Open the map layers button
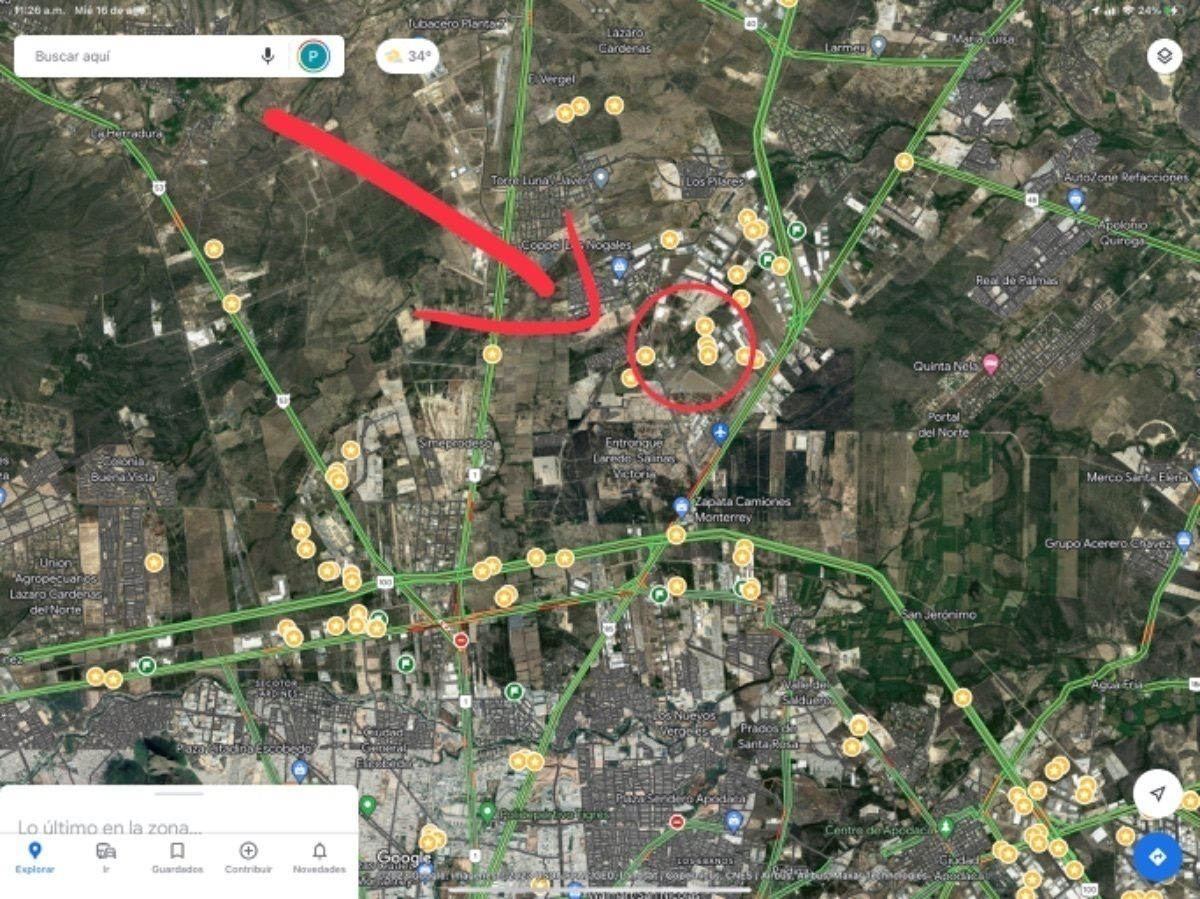This screenshot has height=899, width=1200. [x=1165, y=56]
